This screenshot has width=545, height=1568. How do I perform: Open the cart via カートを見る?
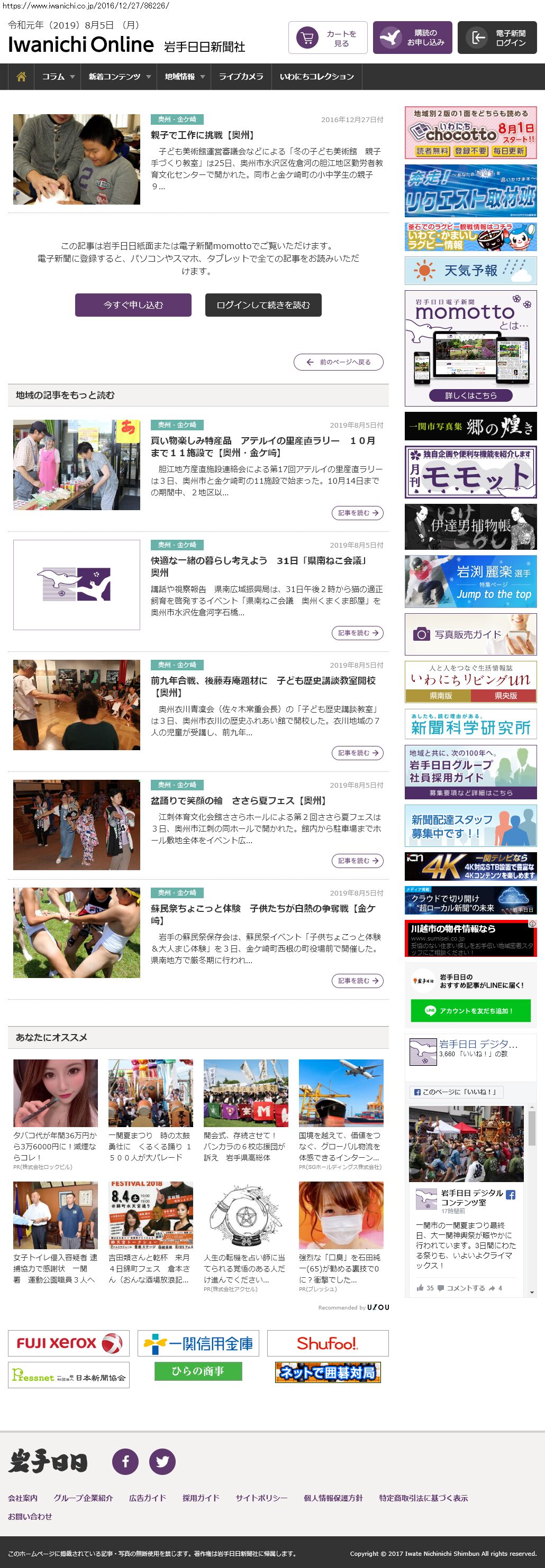point(328,39)
